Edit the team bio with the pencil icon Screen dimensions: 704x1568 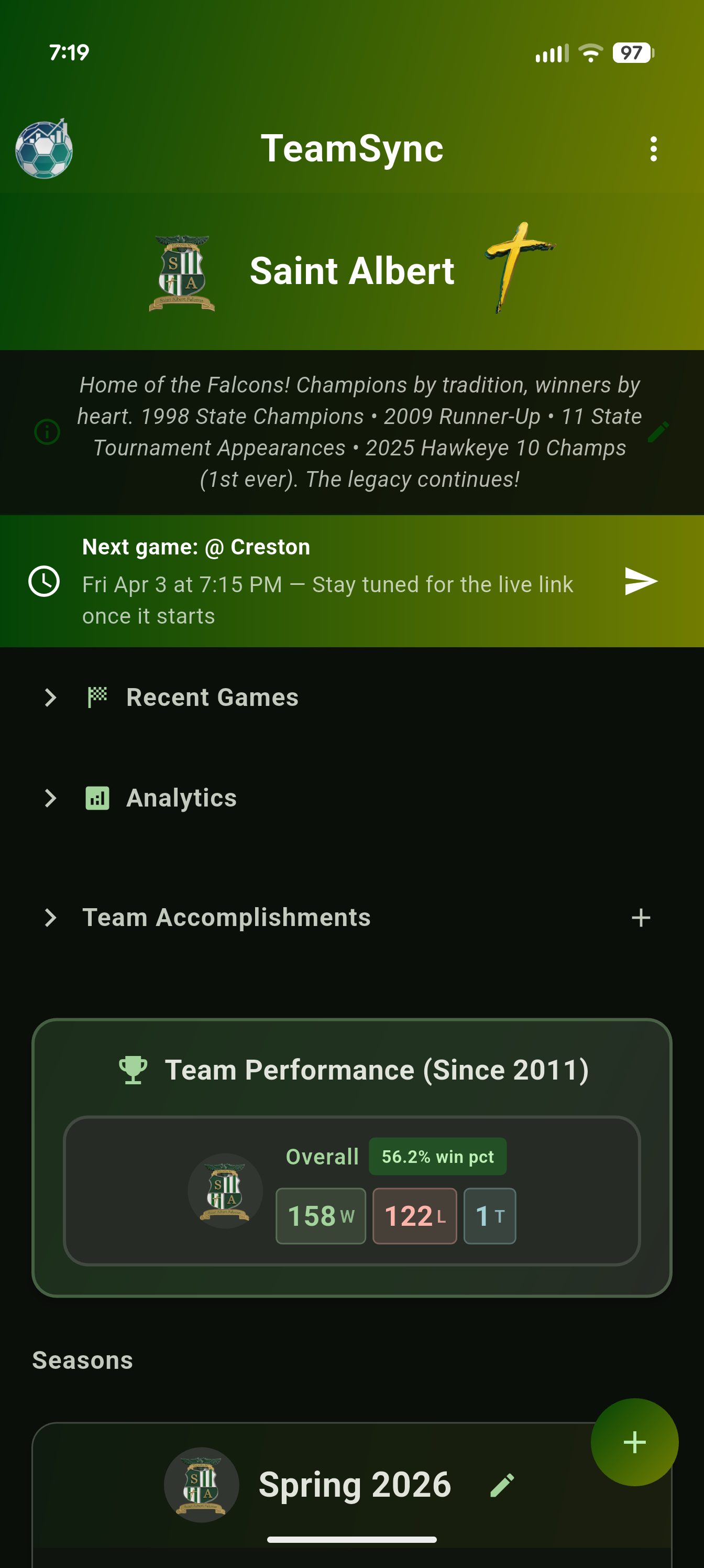(659, 431)
